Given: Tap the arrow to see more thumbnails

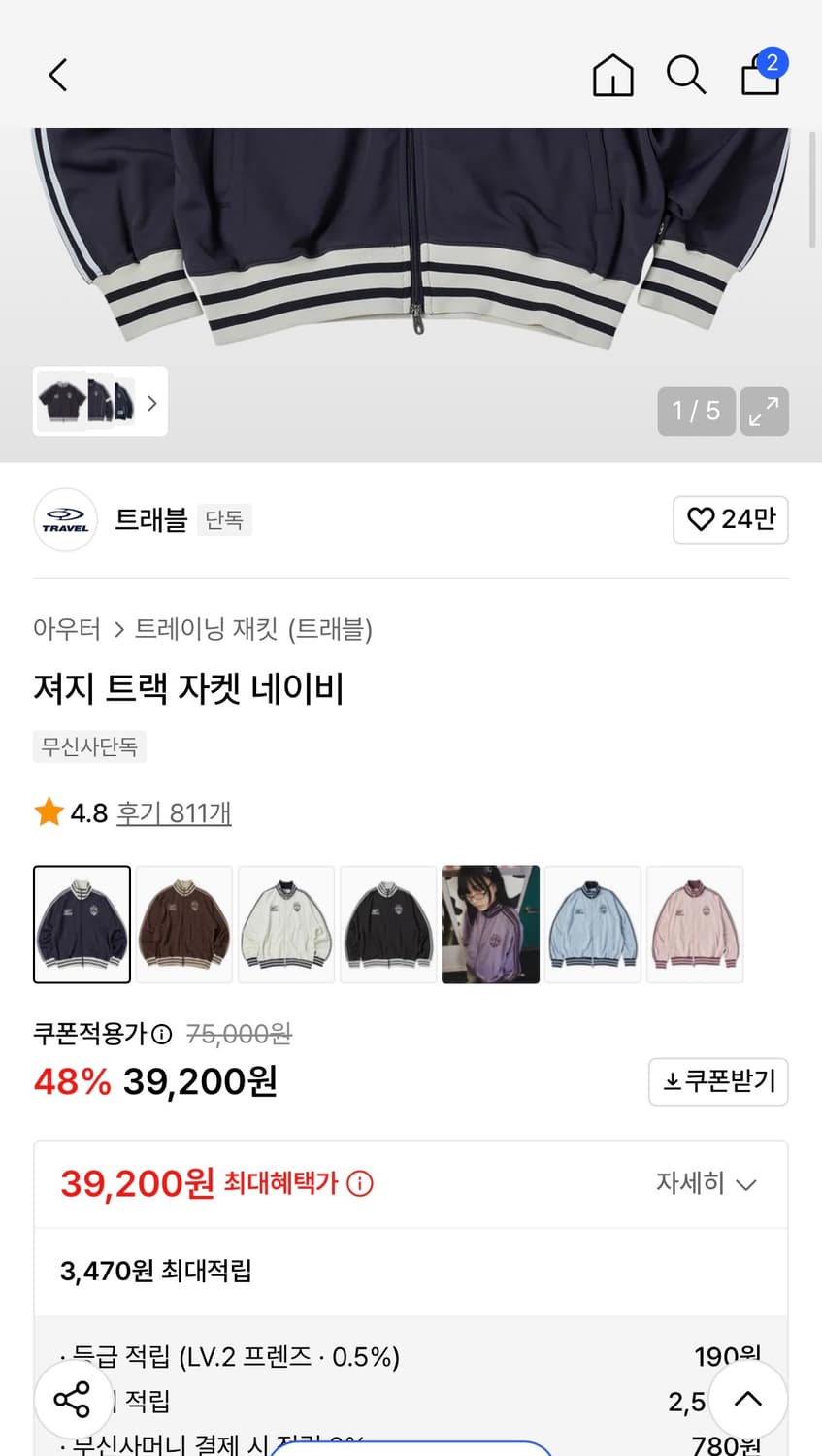Looking at the screenshot, I should [151, 402].
